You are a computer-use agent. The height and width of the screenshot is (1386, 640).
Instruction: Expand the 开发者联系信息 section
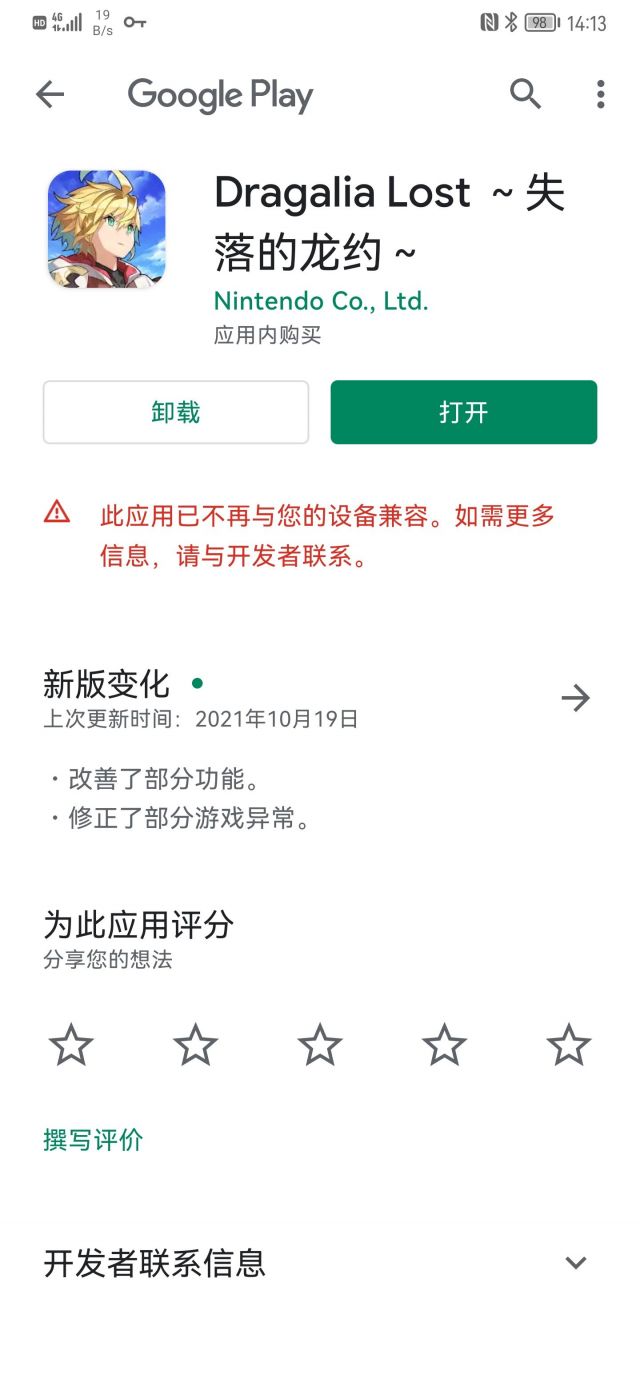pyautogui.click(x=320, y=1263)
